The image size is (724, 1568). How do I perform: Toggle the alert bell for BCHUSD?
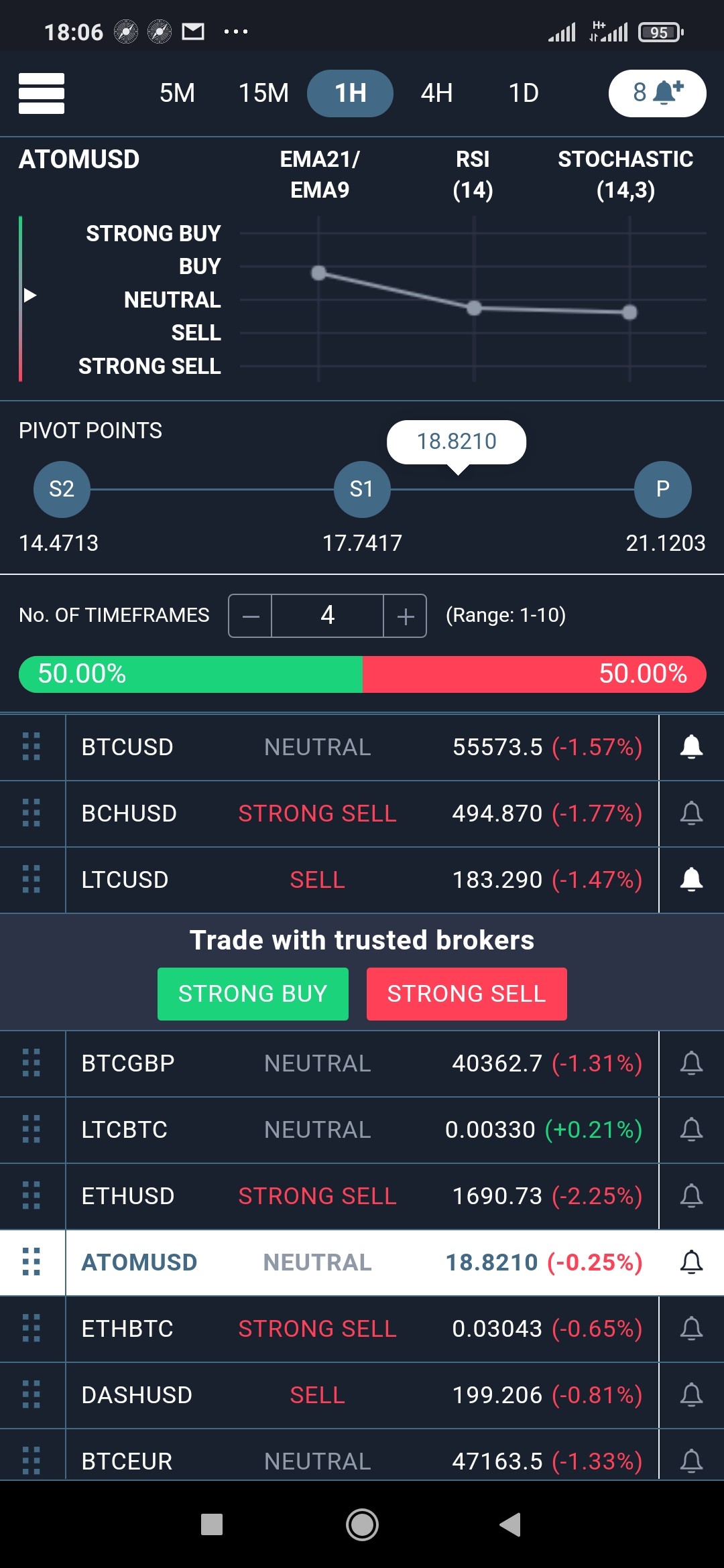tap(691, 813)
